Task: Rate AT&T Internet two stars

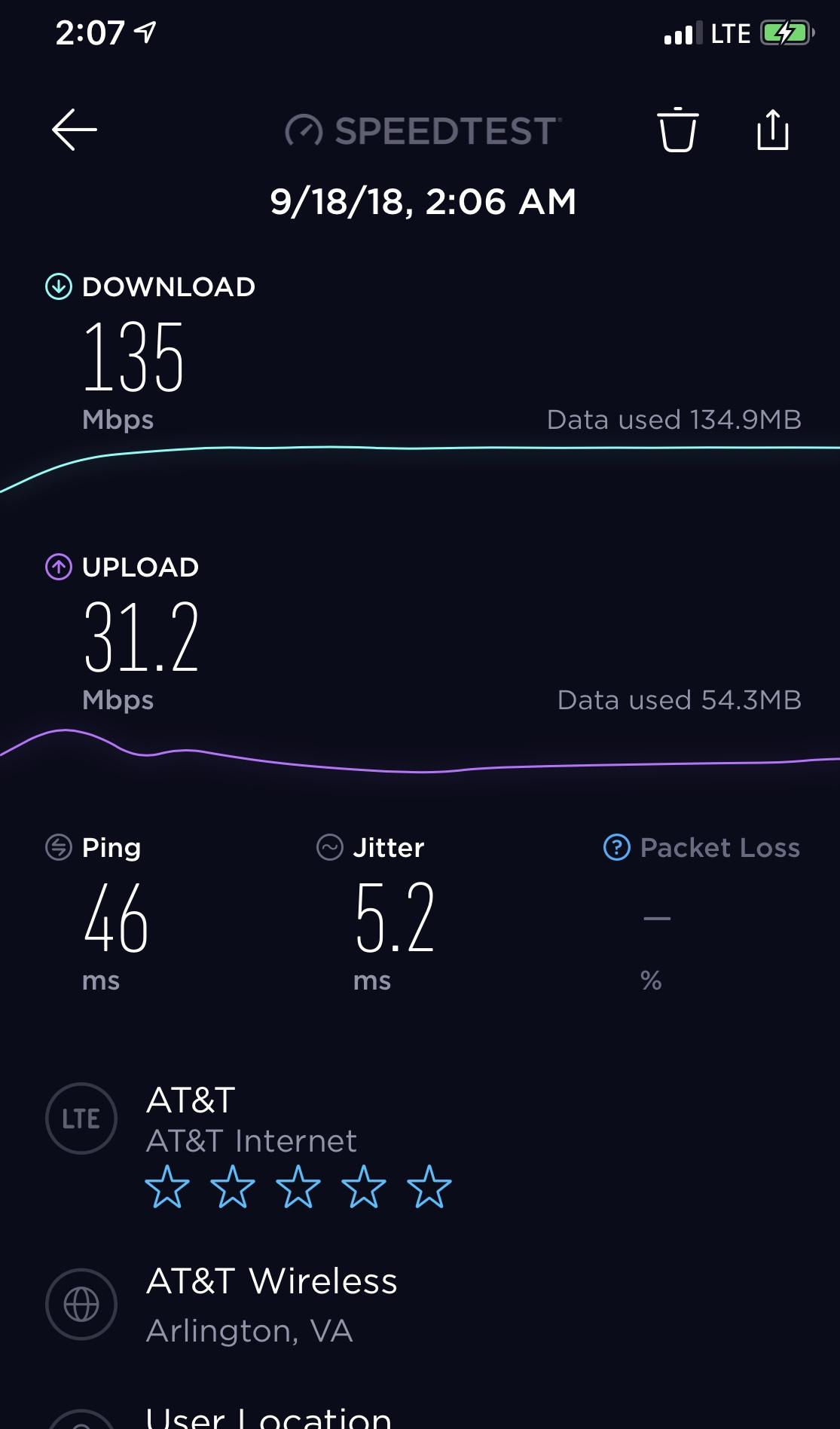Action: click(232, 1187)
